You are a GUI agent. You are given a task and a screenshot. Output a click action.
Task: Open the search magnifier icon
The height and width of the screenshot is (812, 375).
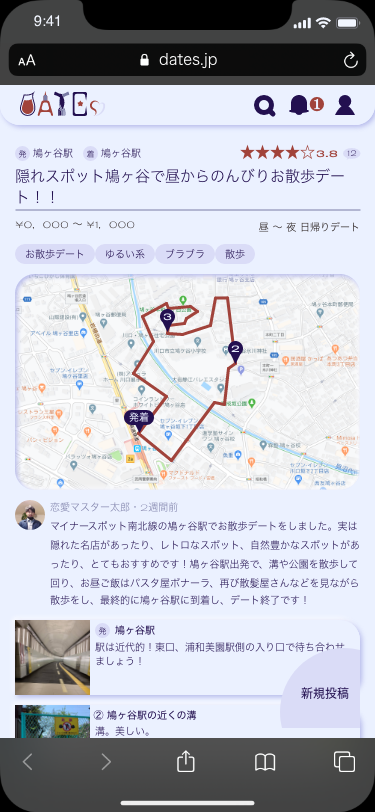pos(265,106)
